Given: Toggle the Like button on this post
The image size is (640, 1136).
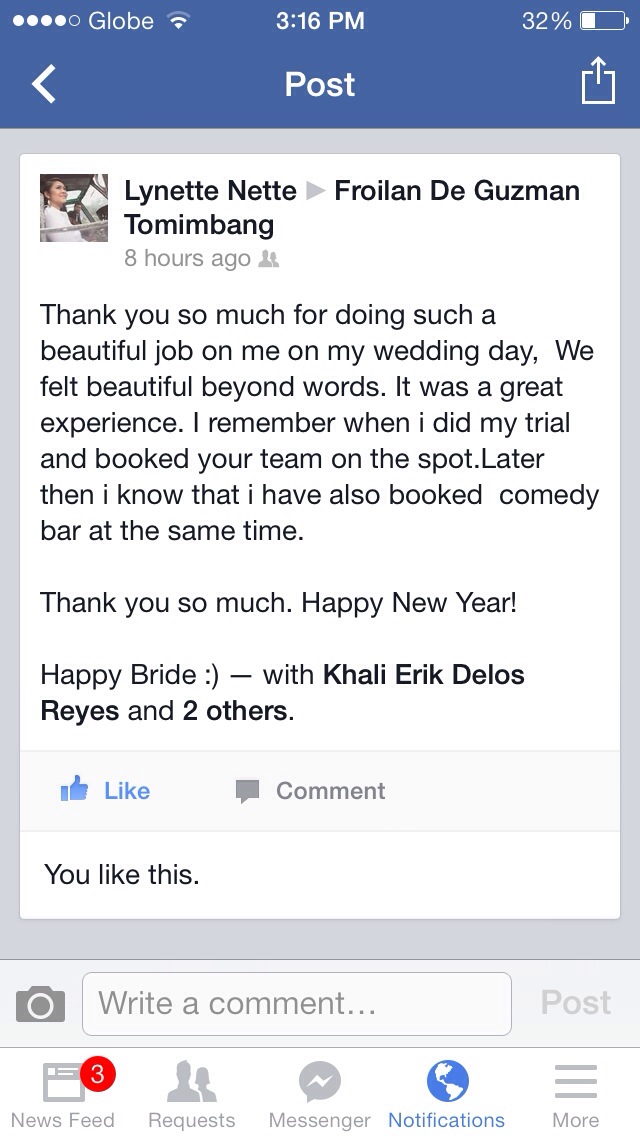Looking at the screenshot, I should 105,791.
